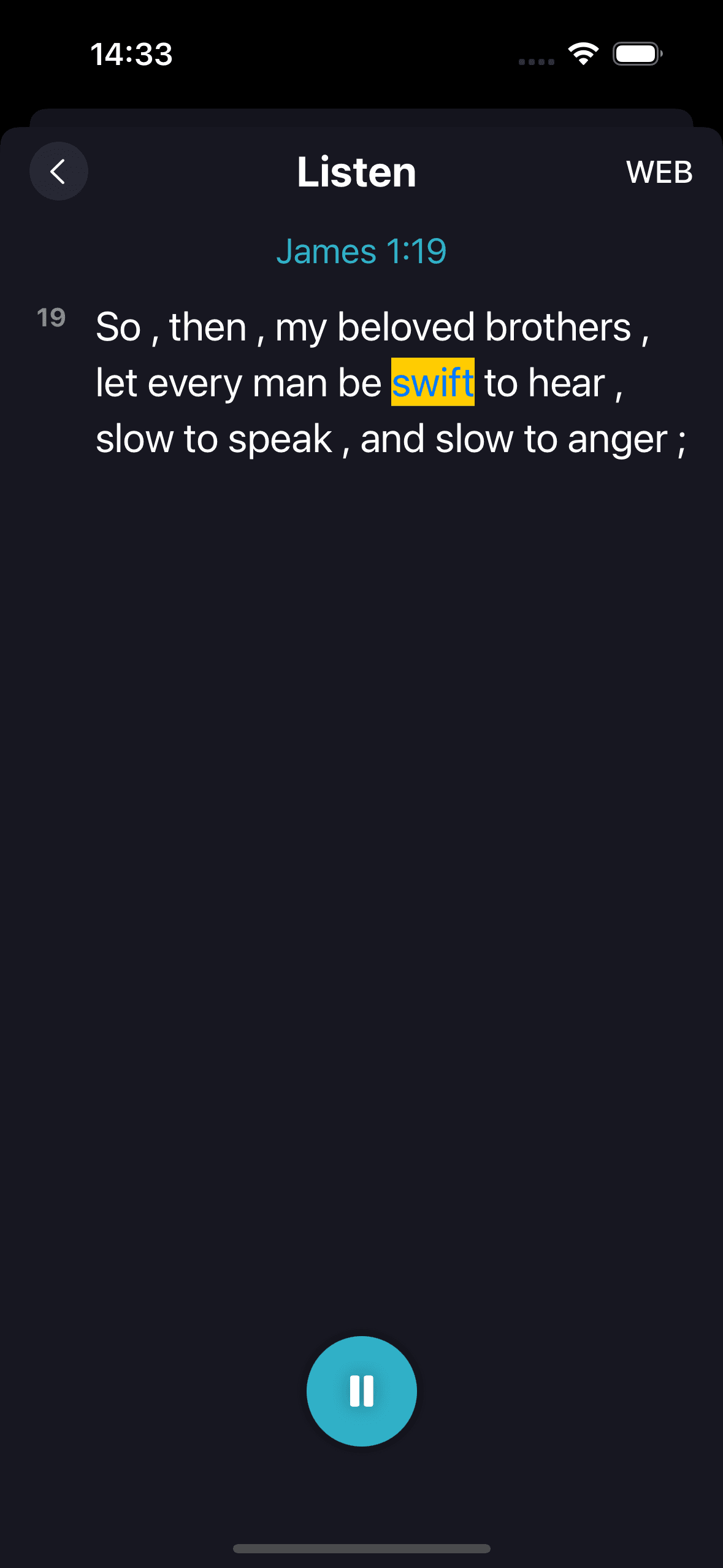The width and height of the screenshot is (723, 1568).
Task: Select the verse number 19
Action: (51, 318)
